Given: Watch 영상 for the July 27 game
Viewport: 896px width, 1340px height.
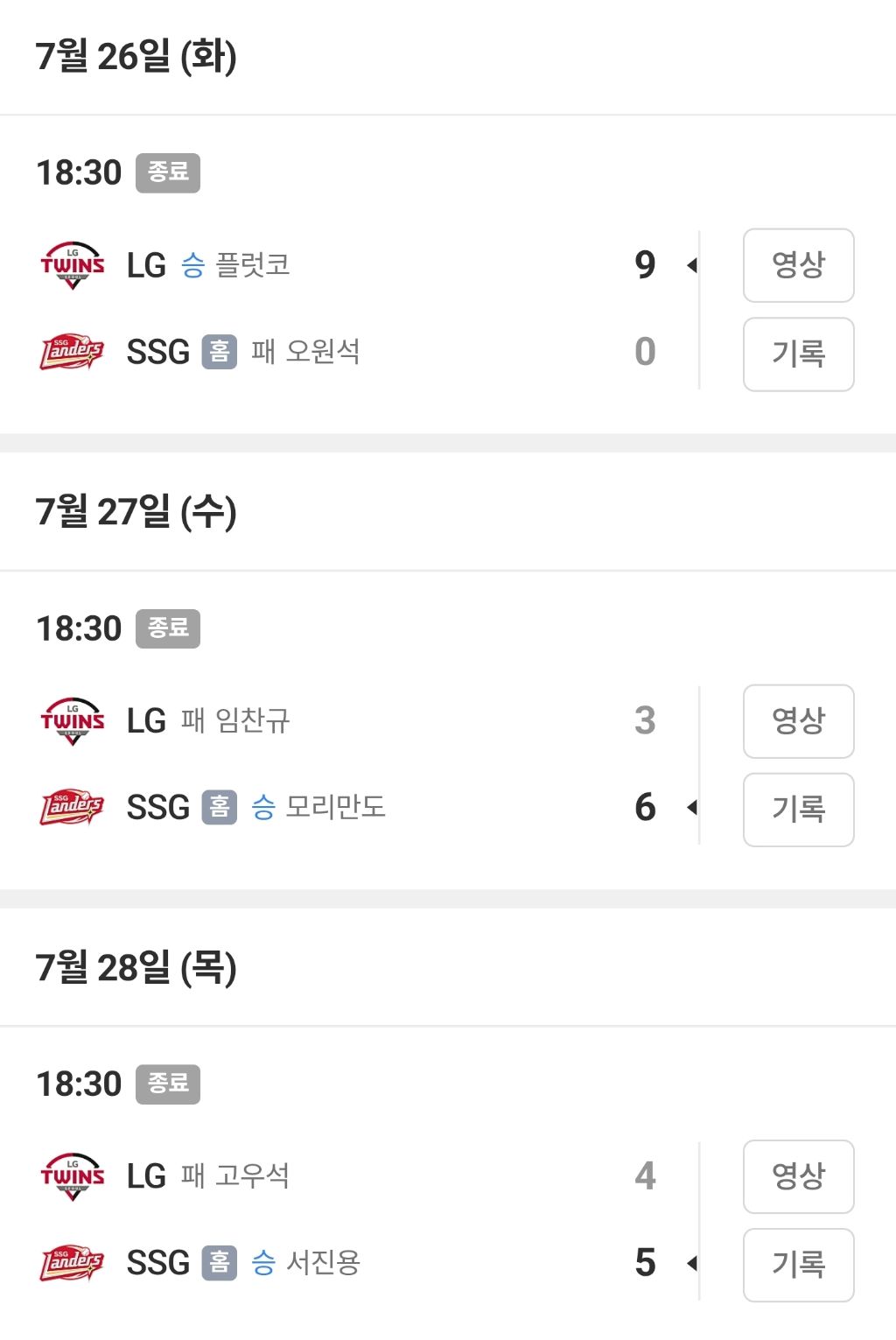Looking at the screenshot, I should (x=798, y=721).
